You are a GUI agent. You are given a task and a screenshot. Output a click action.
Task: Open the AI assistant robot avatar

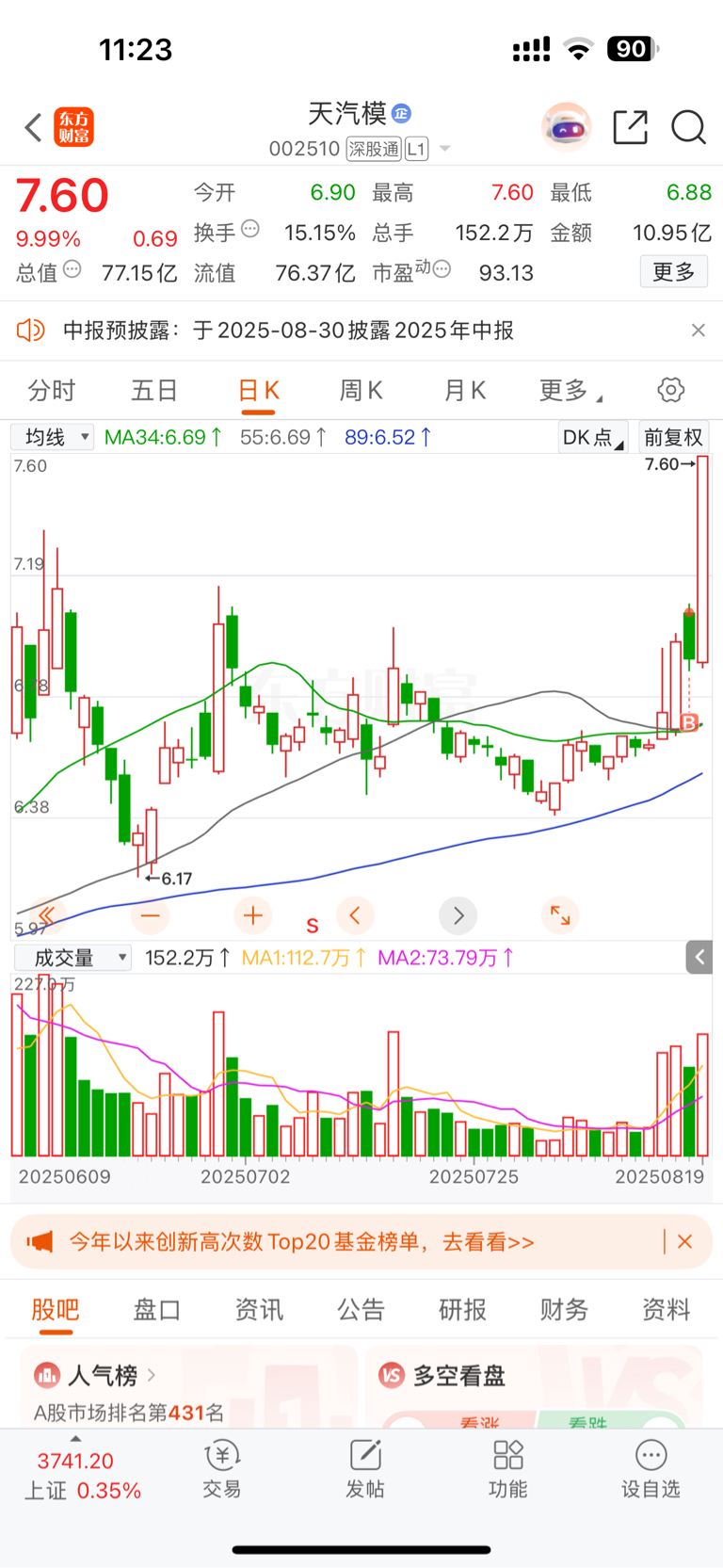567,127
